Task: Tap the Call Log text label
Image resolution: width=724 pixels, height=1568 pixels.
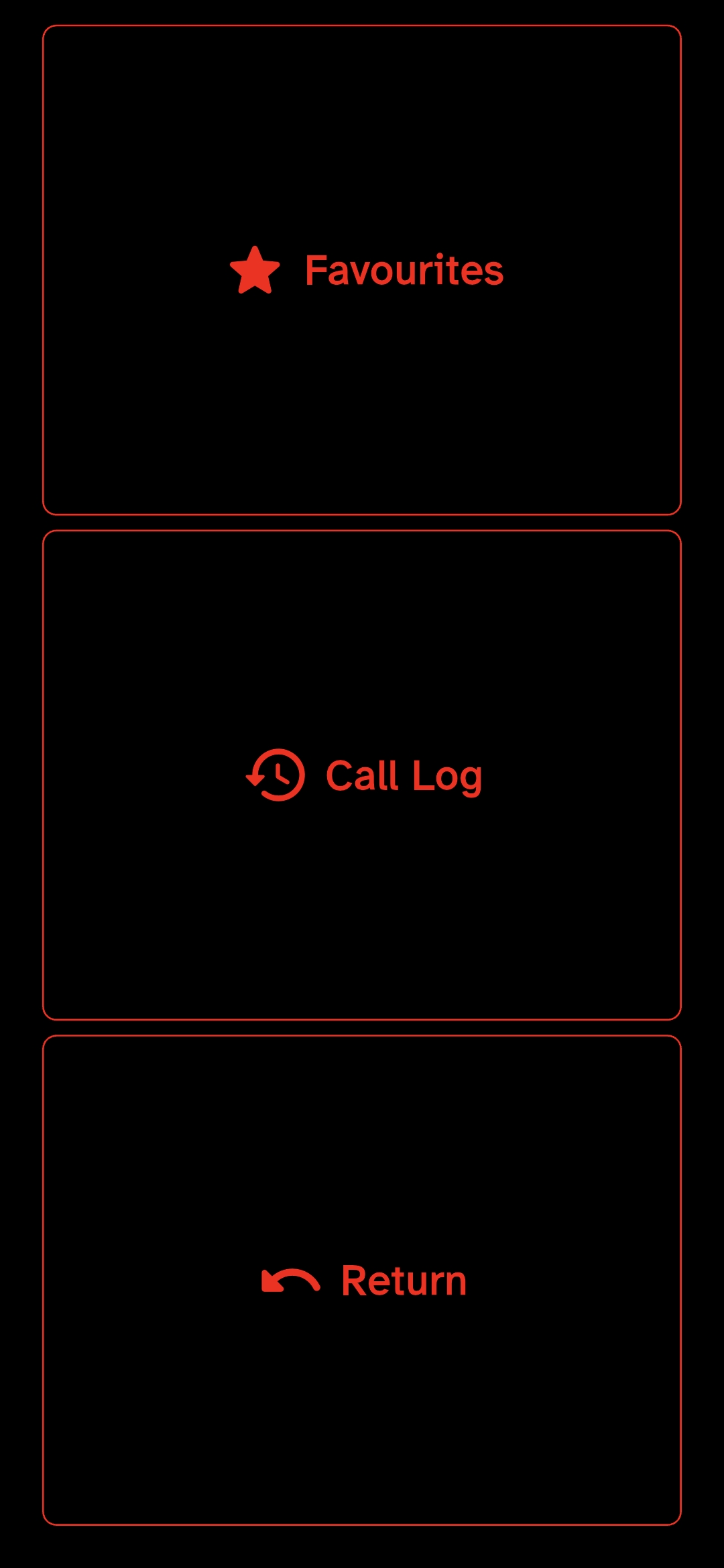Action: (404, 776)
